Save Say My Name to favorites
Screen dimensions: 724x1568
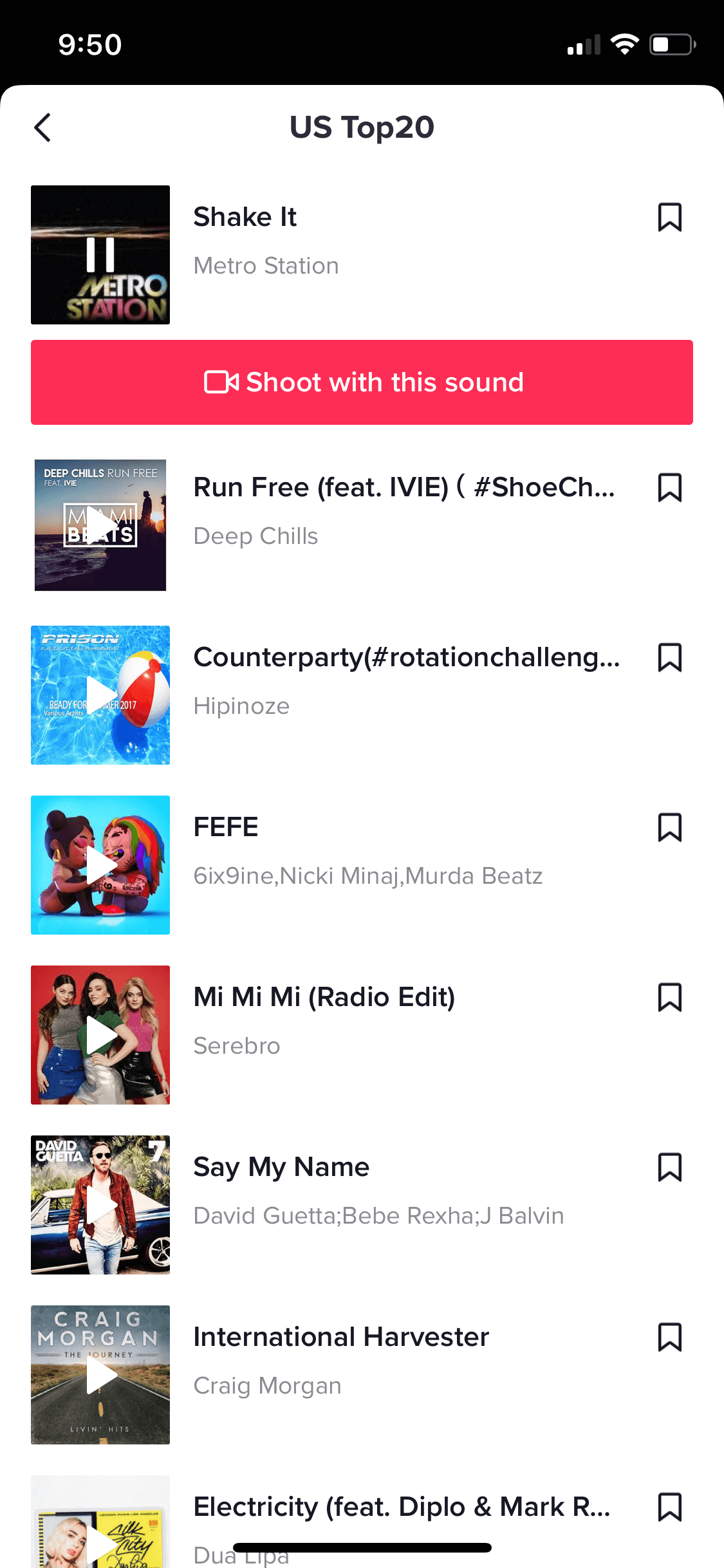[669, 1168]
